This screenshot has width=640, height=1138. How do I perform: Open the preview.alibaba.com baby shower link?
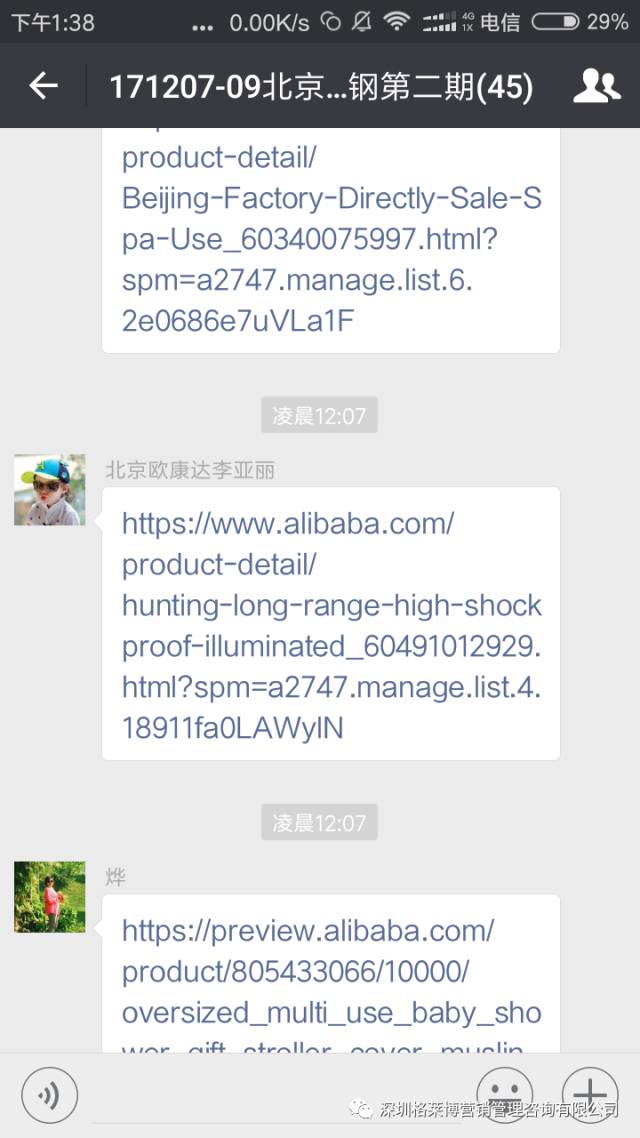pyautogui.click(x=331, y=990)
